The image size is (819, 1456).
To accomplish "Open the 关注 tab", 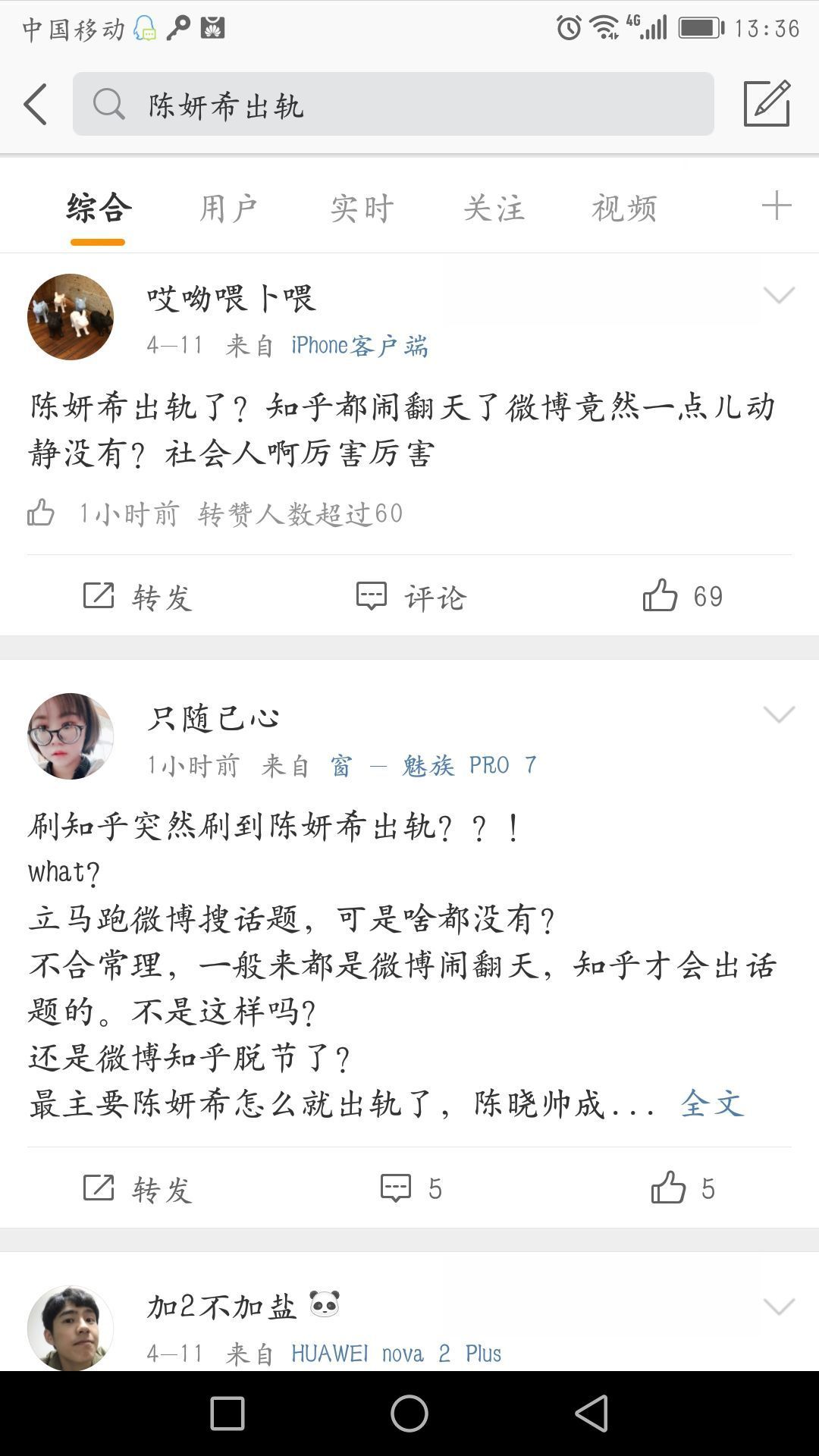I will [x=494, y=208].
